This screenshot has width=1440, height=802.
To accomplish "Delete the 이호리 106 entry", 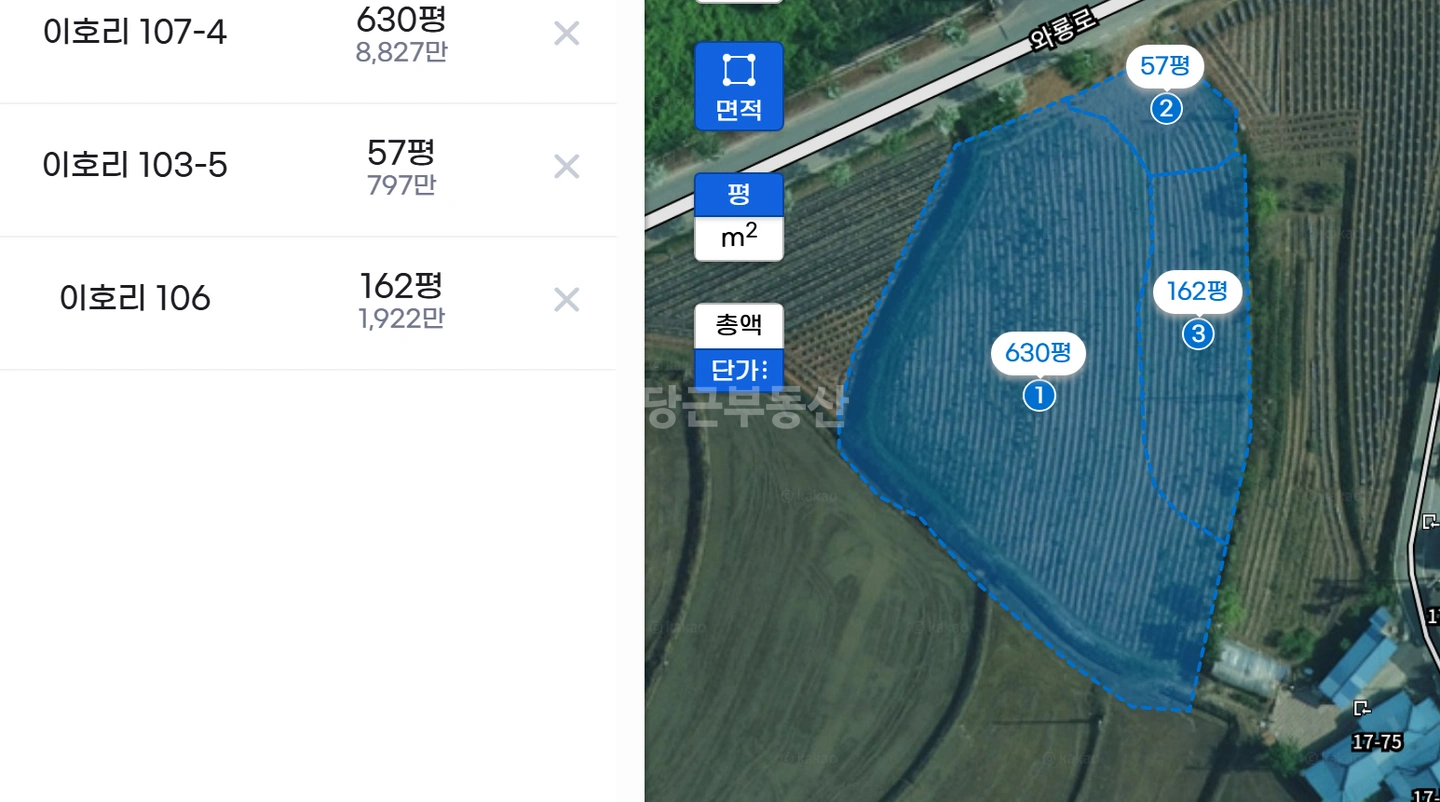I will click(x=567, y=299).
